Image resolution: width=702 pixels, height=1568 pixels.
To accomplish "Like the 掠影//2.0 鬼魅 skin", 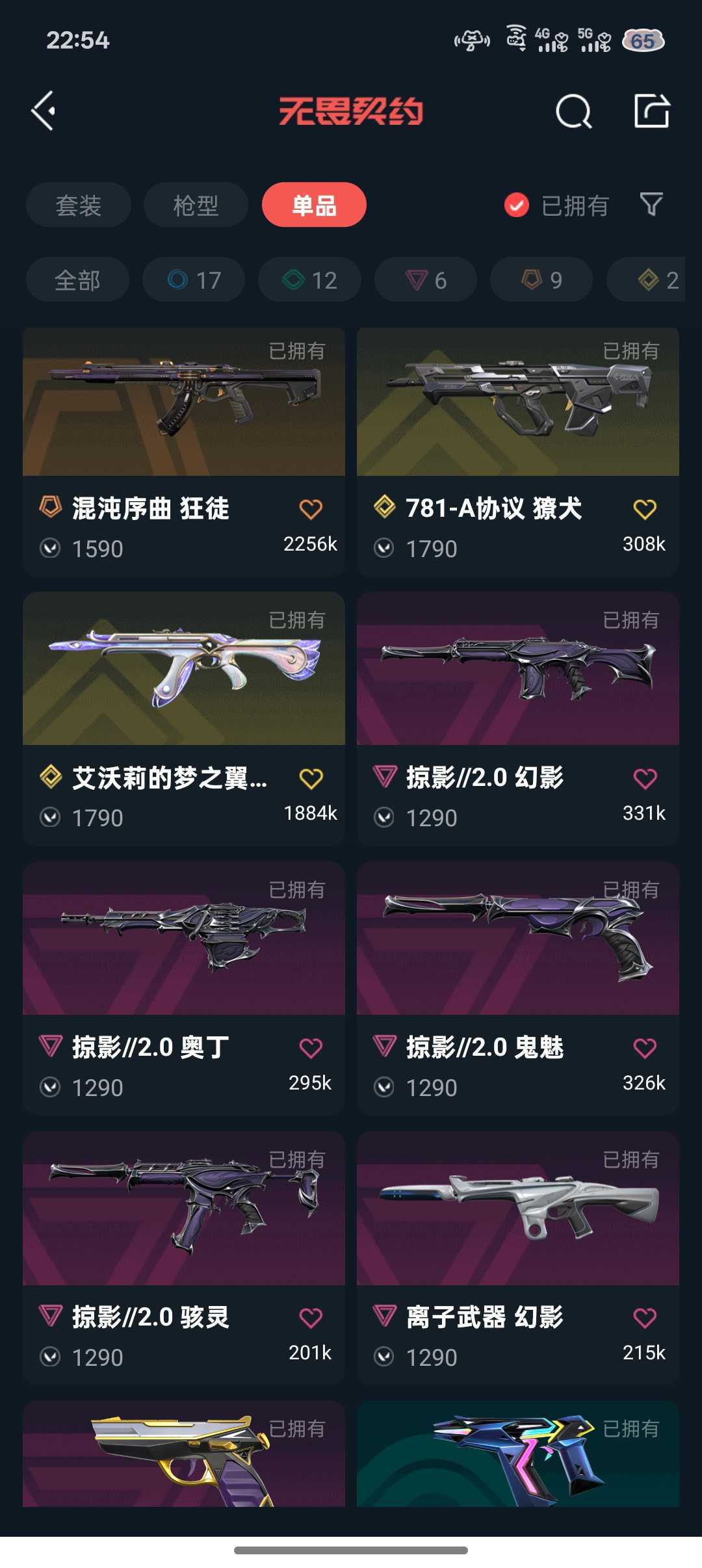I will pos(645,1048).
